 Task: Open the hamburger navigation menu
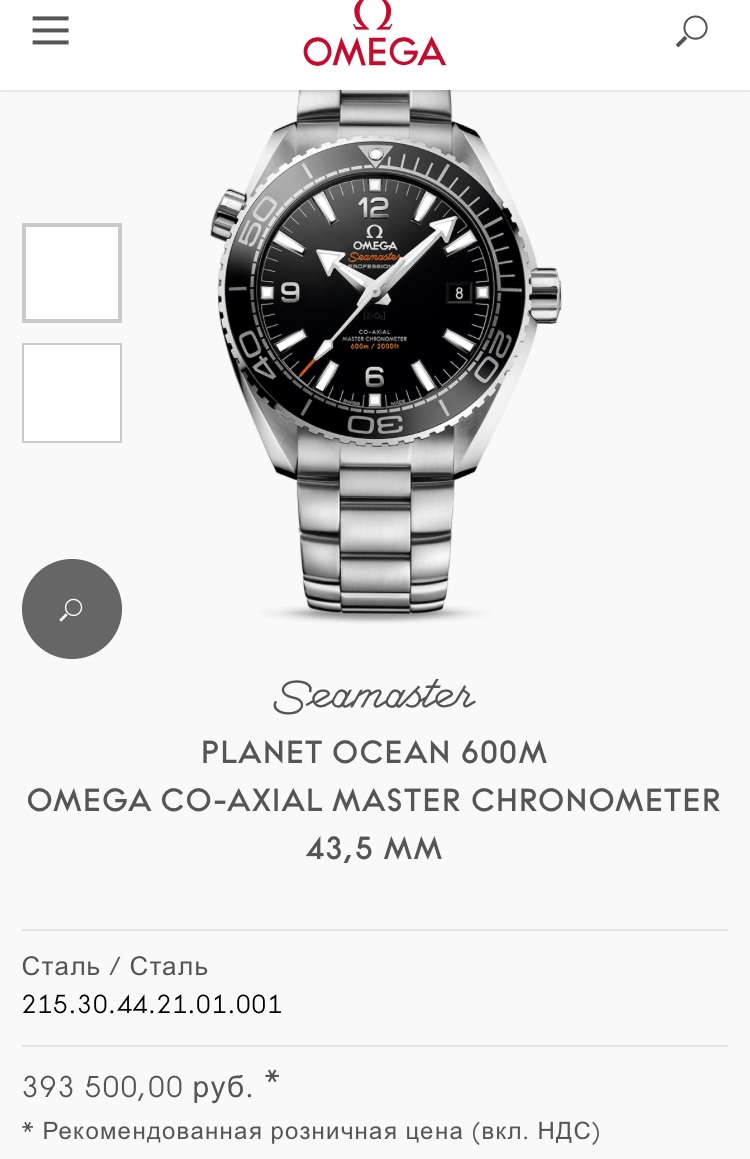tap(50, 31)
